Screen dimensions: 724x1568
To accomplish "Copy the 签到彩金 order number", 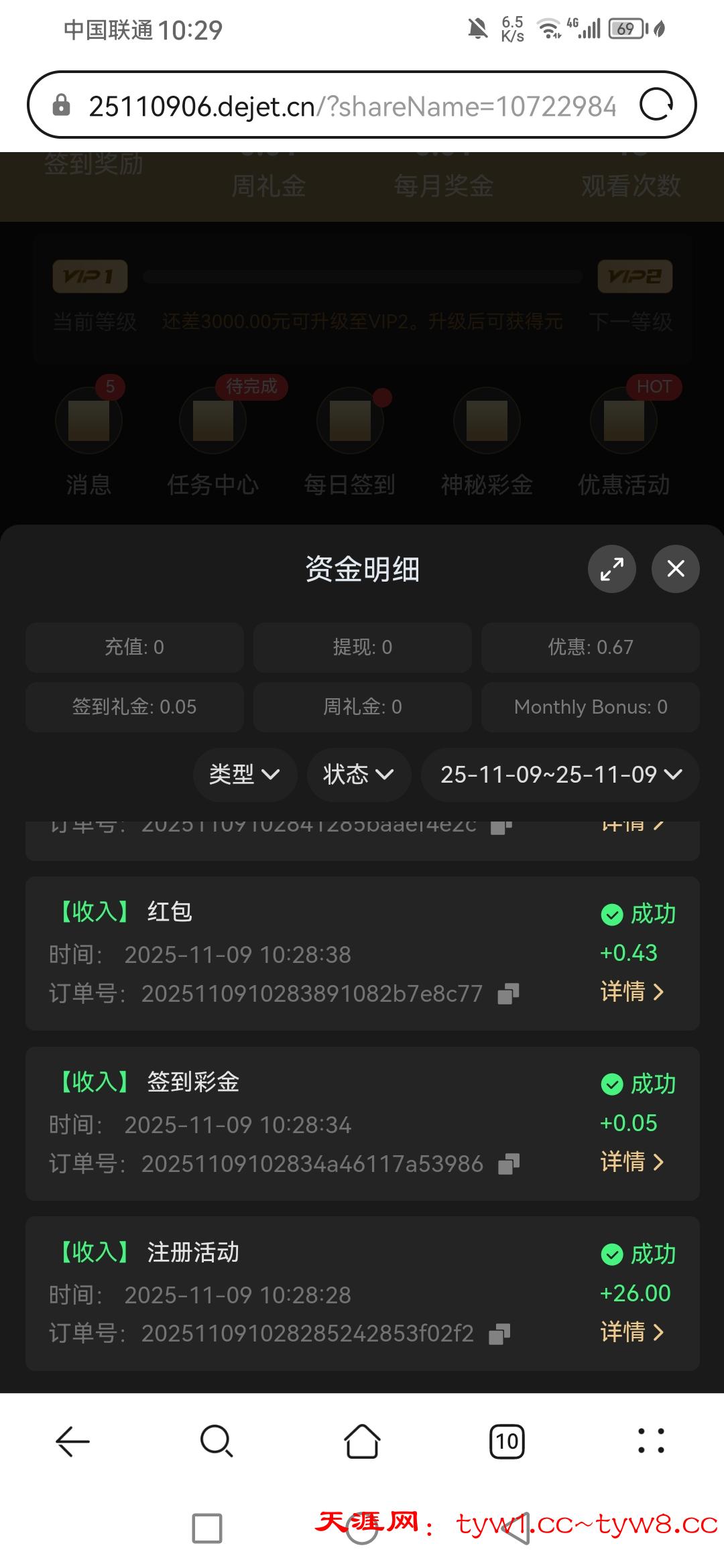I will coord(509,1164).
